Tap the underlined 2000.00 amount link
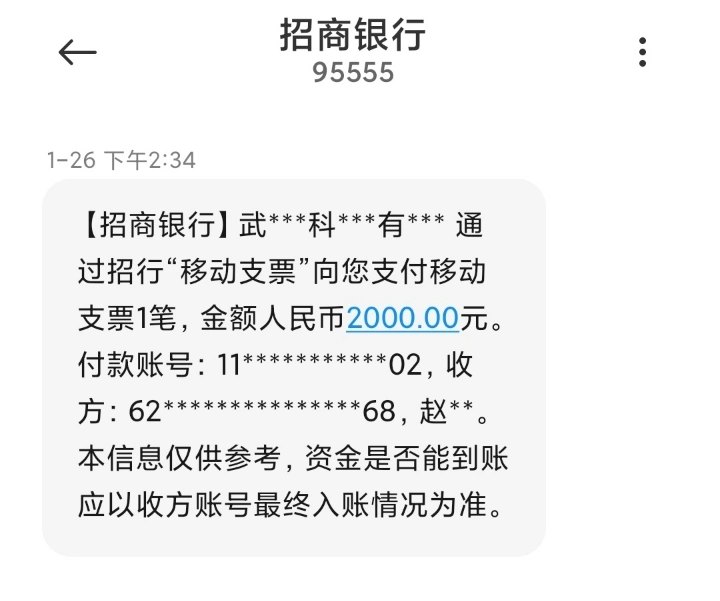The height and width of the screenshot is (601, 720). [402, 318]
